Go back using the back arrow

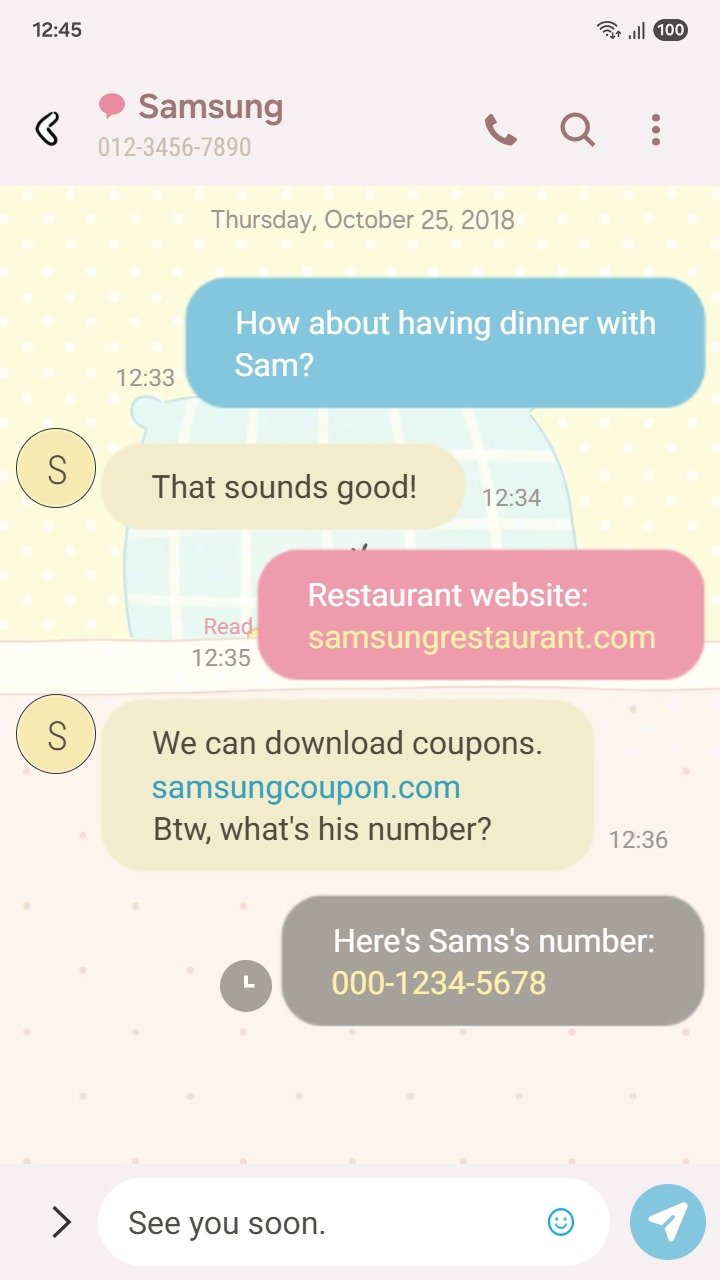tap(47, 129)
